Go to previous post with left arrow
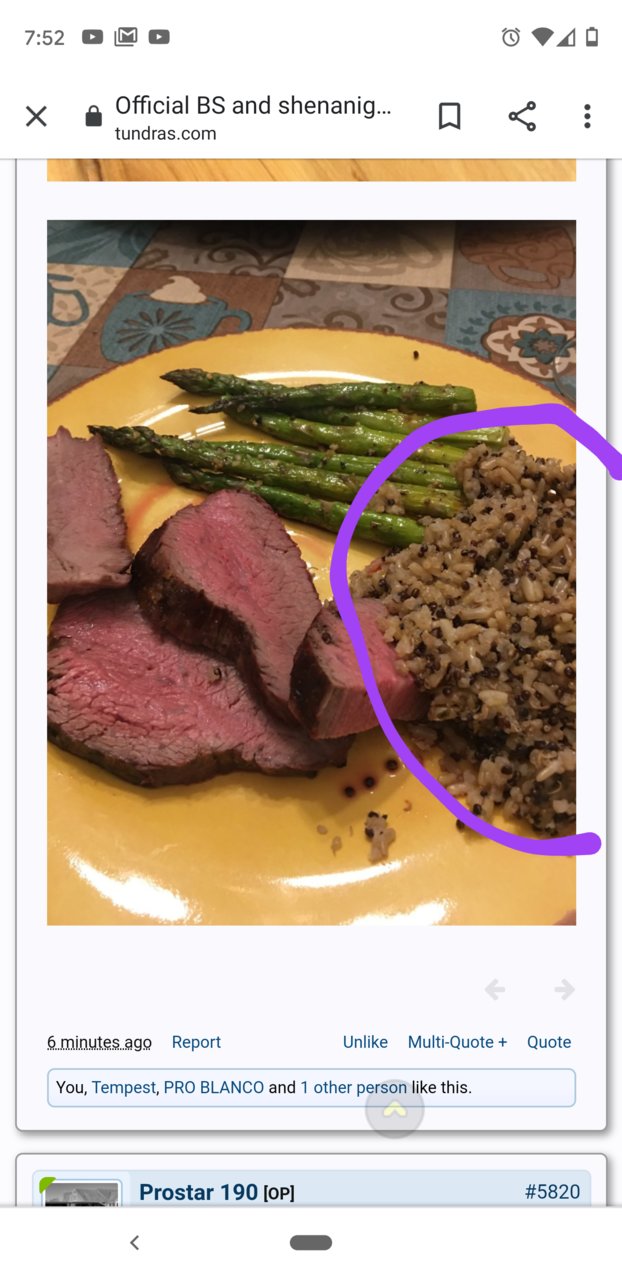622x1279 pixels. point(495,990)
